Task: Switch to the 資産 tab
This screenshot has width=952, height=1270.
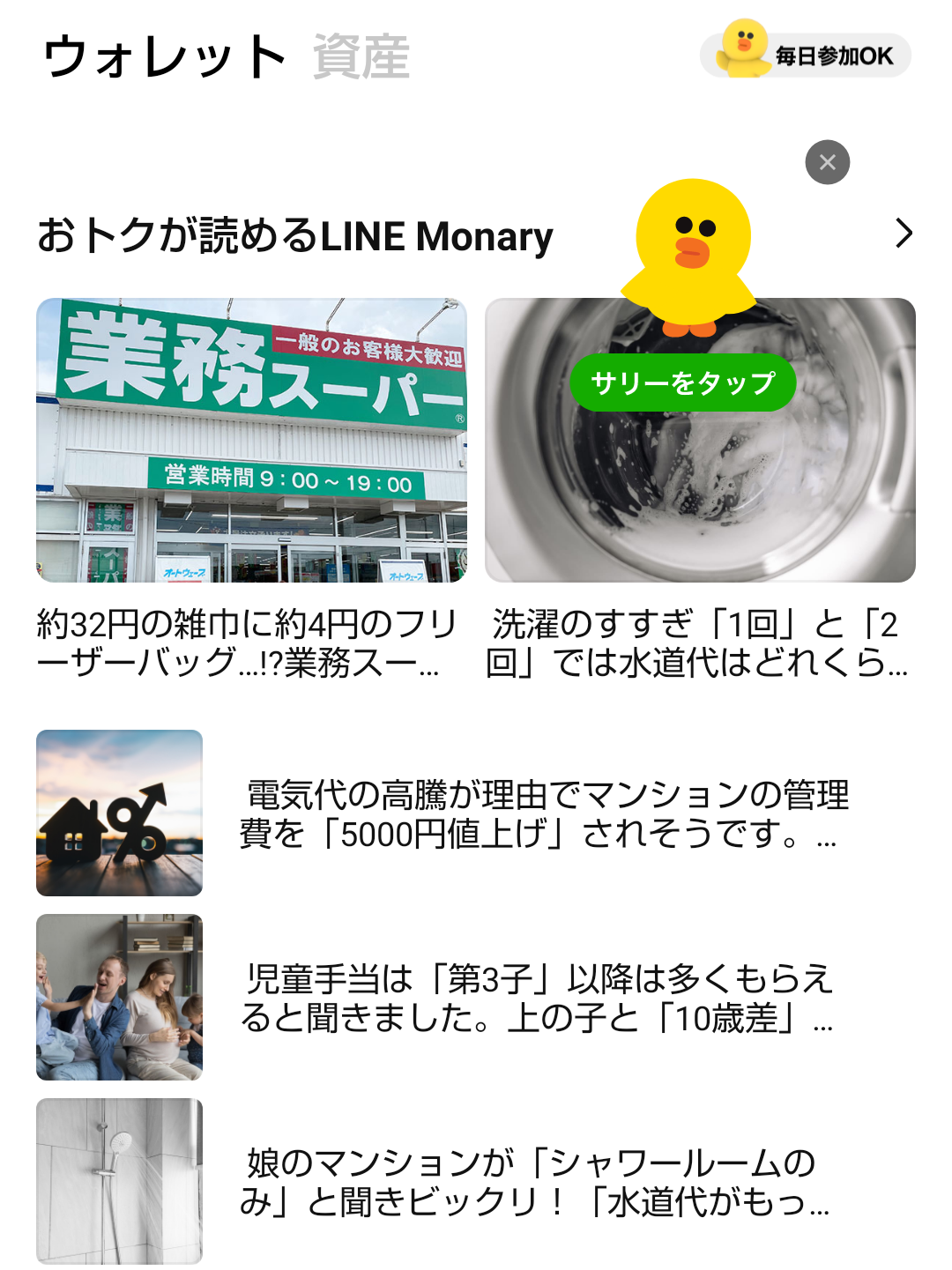Action: [361, 57]
